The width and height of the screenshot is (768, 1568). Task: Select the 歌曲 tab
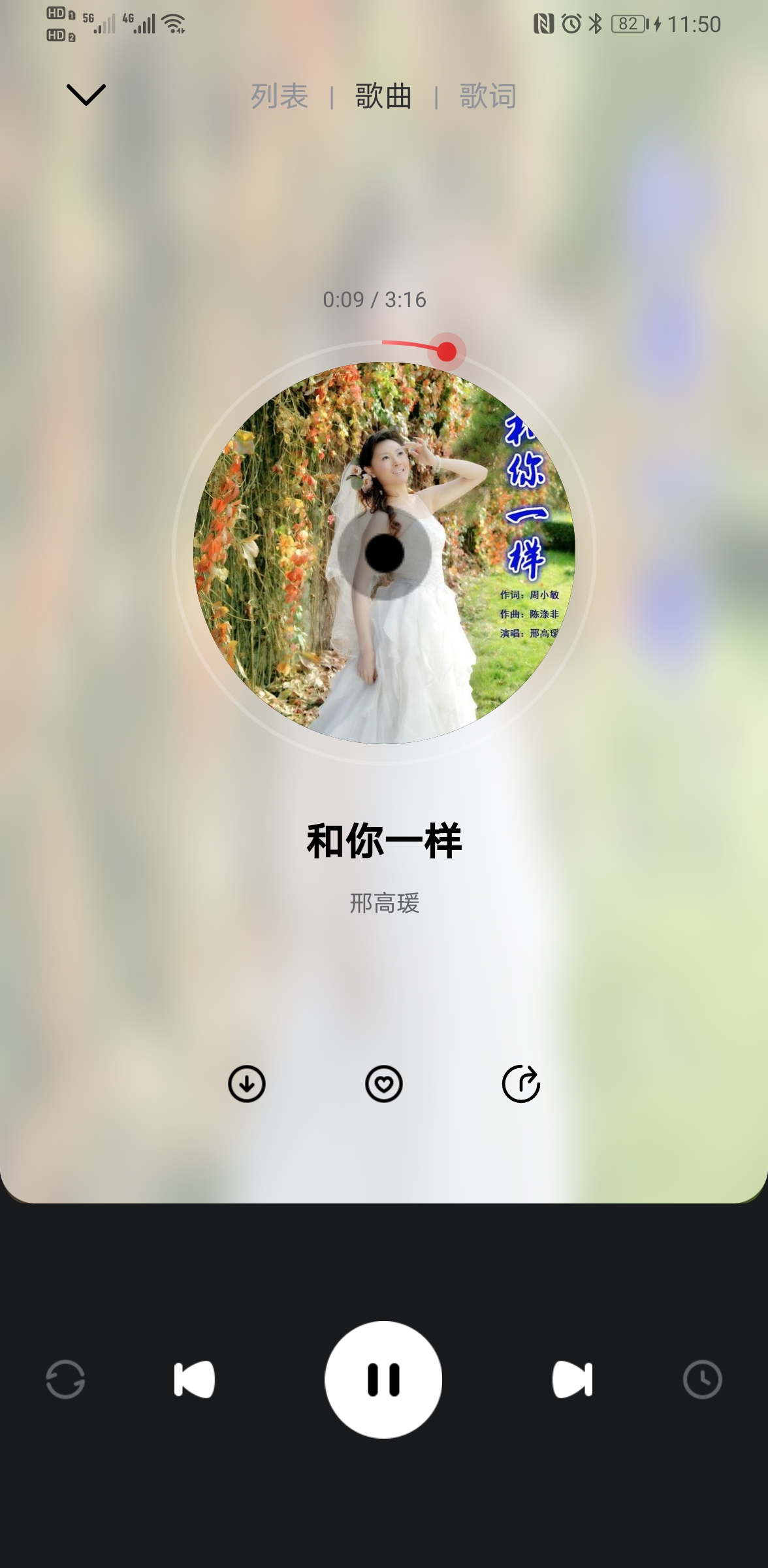click(x=383, y=96)
